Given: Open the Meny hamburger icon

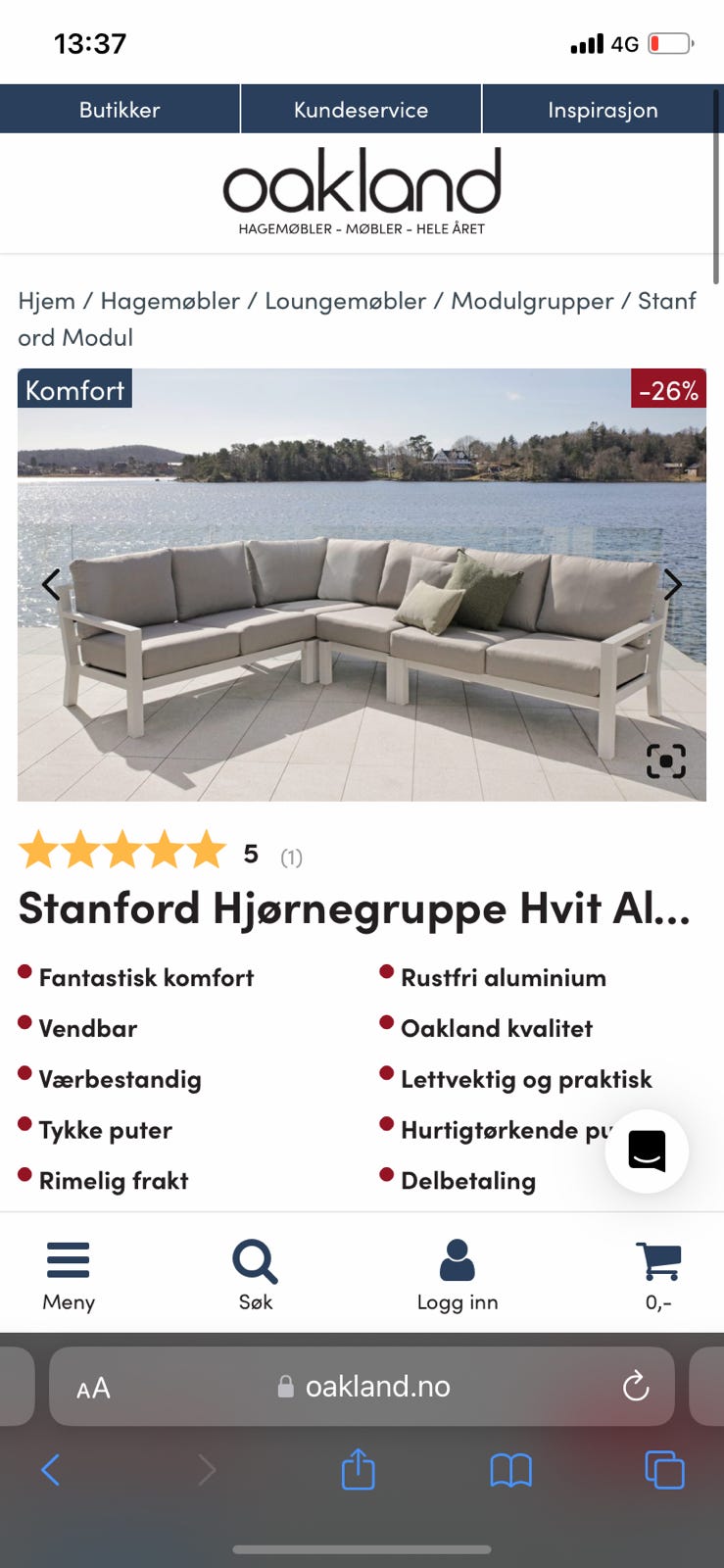Looking at the screenshot, I should click(68, 1259).
